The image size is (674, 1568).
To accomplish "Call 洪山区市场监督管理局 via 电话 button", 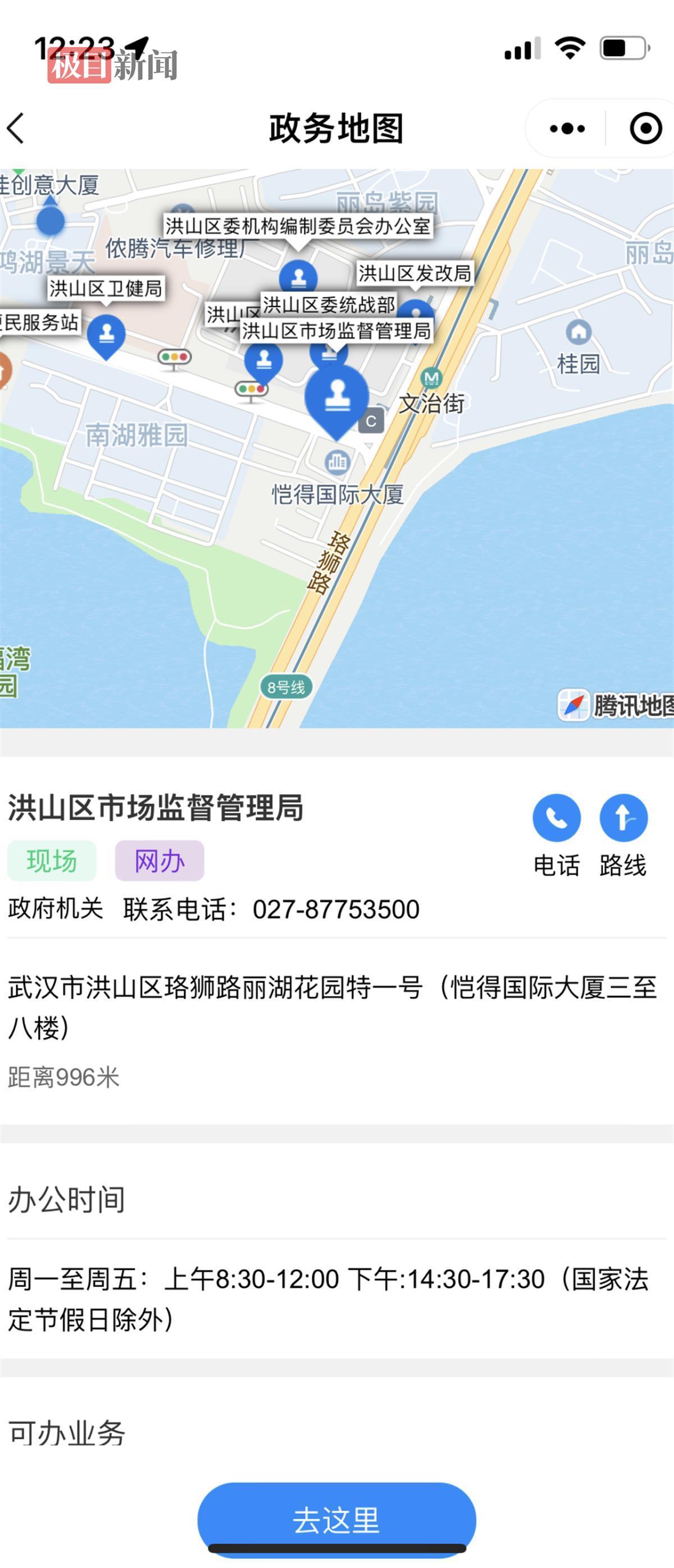I will (x=557, y=817).
